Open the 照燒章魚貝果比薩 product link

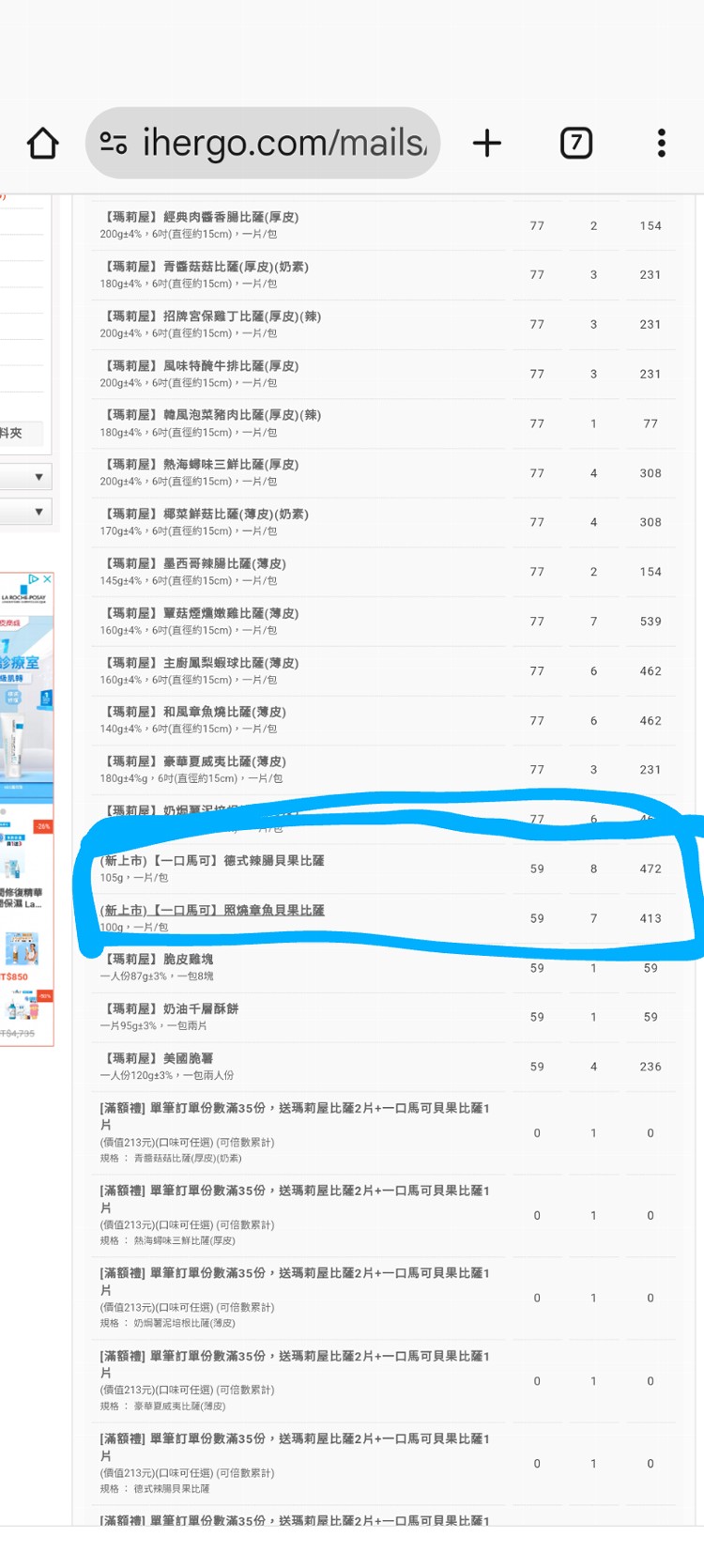point(212,910)
